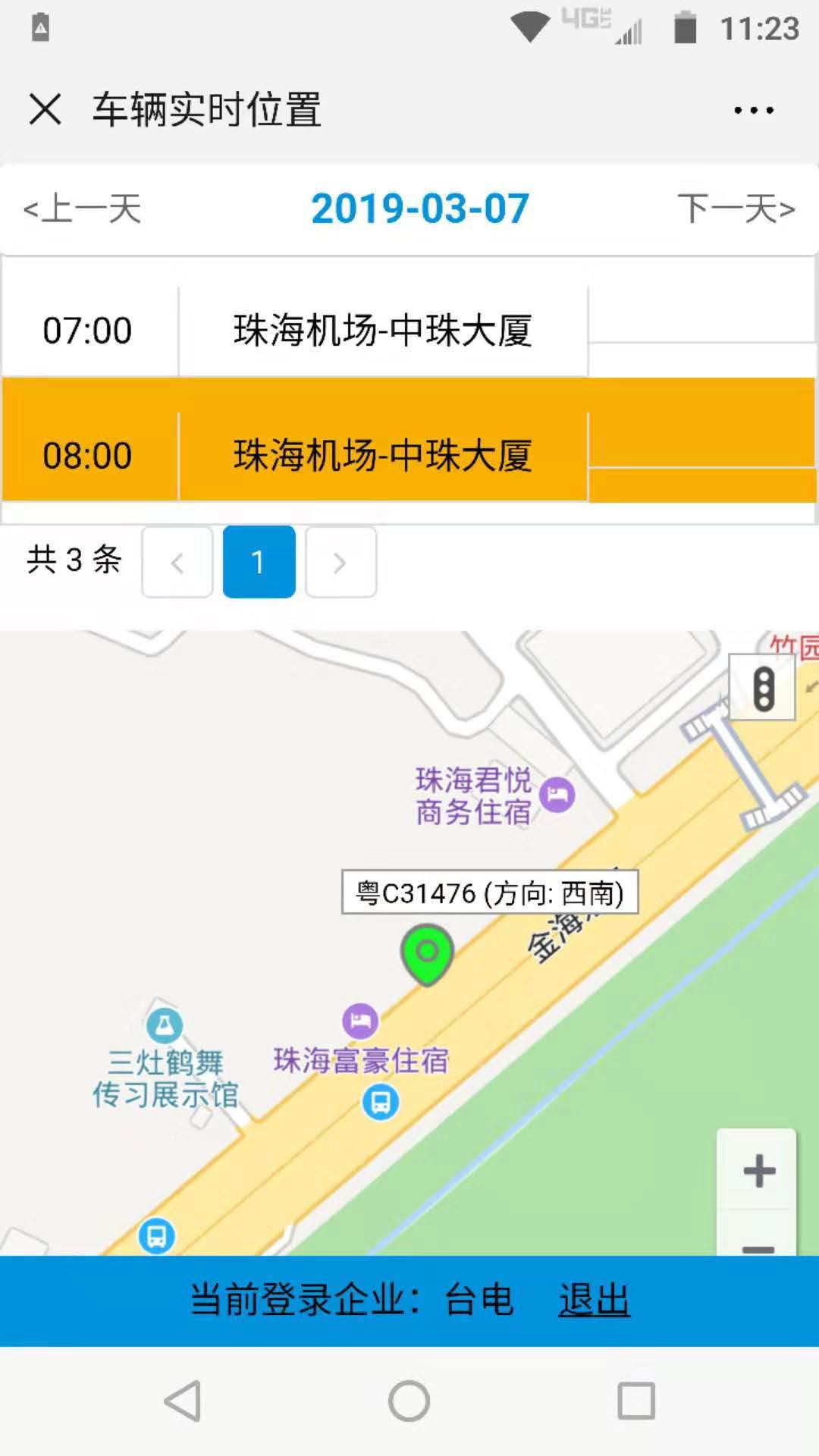Select the 08:00 珠海机场-中珠大厦 trip
Viewport: 819px width, 1456px height.
[382, 455]
